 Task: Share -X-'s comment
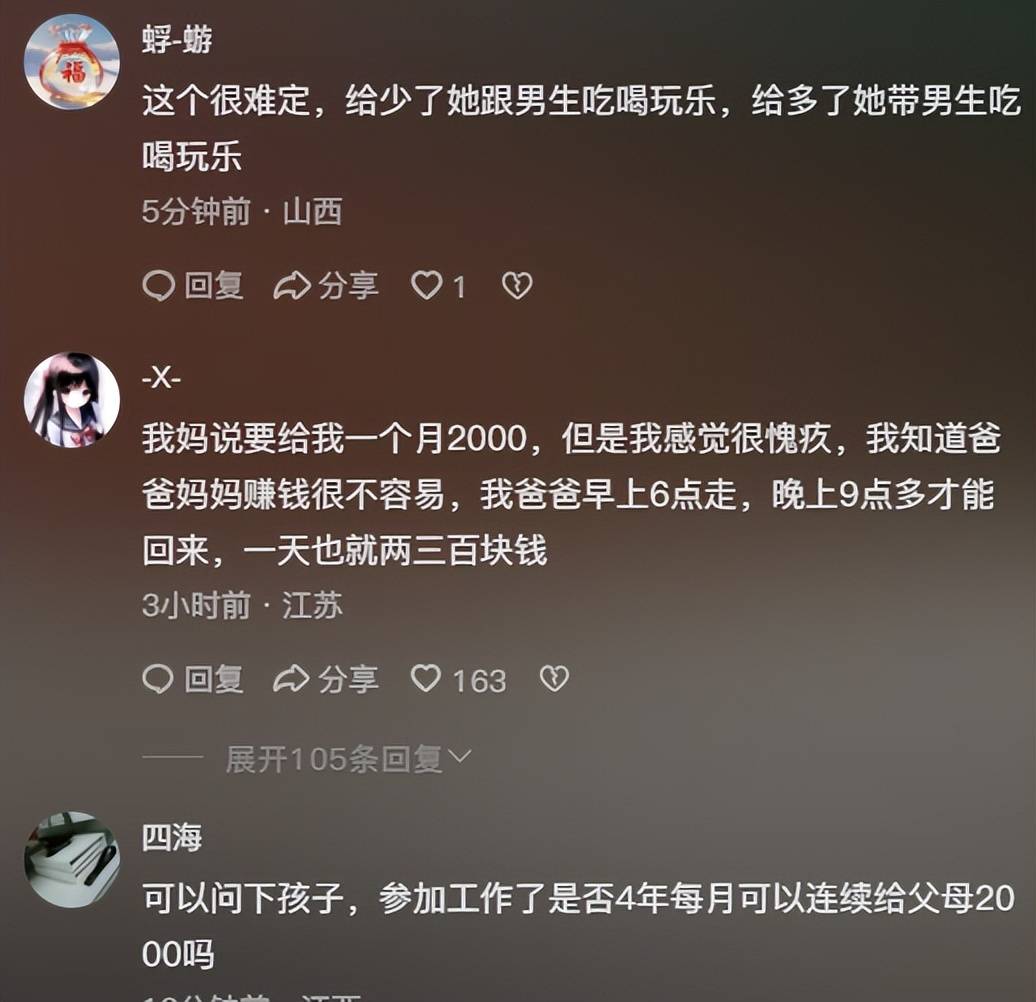(326, 680)
